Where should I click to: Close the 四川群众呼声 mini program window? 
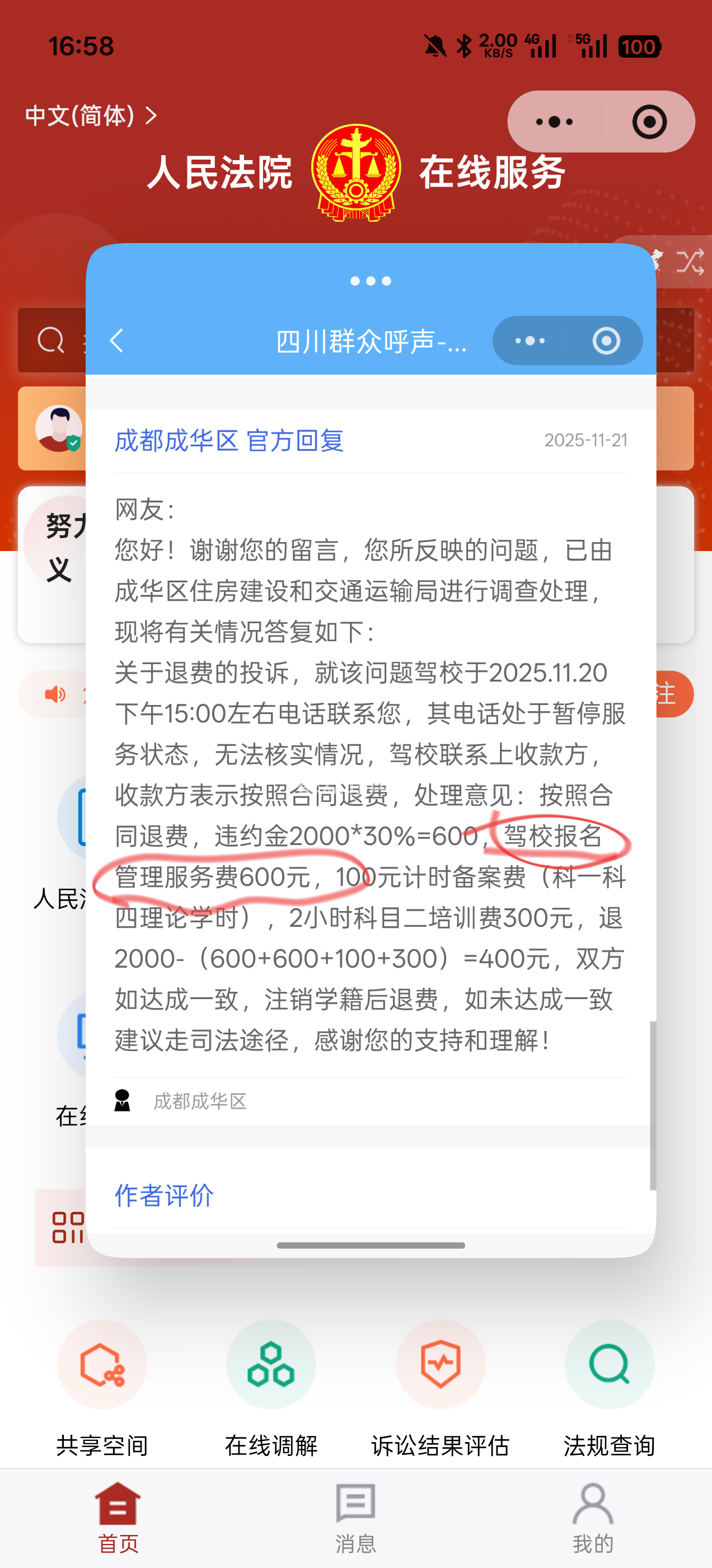click(x=606, y=341)
